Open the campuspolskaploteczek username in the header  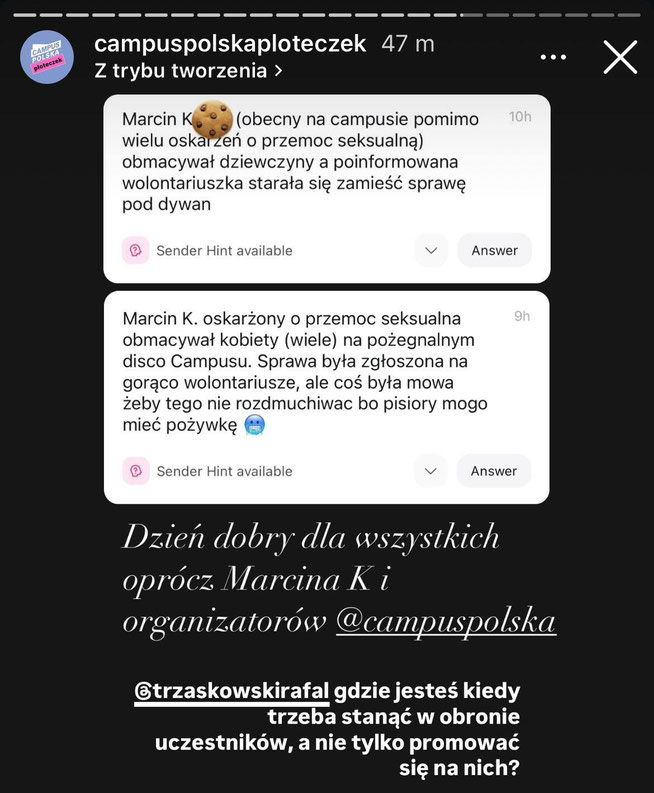229,44
